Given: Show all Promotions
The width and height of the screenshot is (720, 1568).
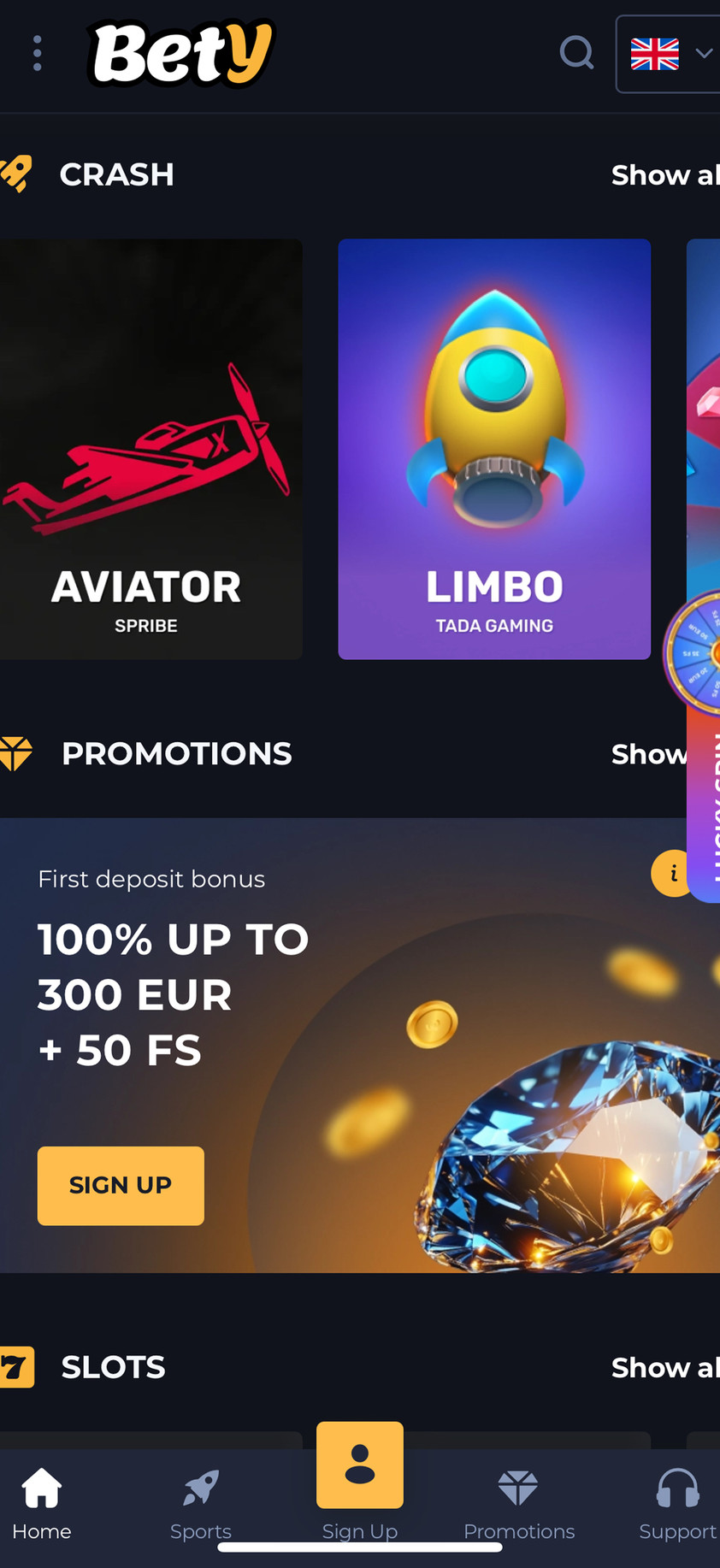Looking at the screenshot, I should pyautogui.click(x=648, y=754).
